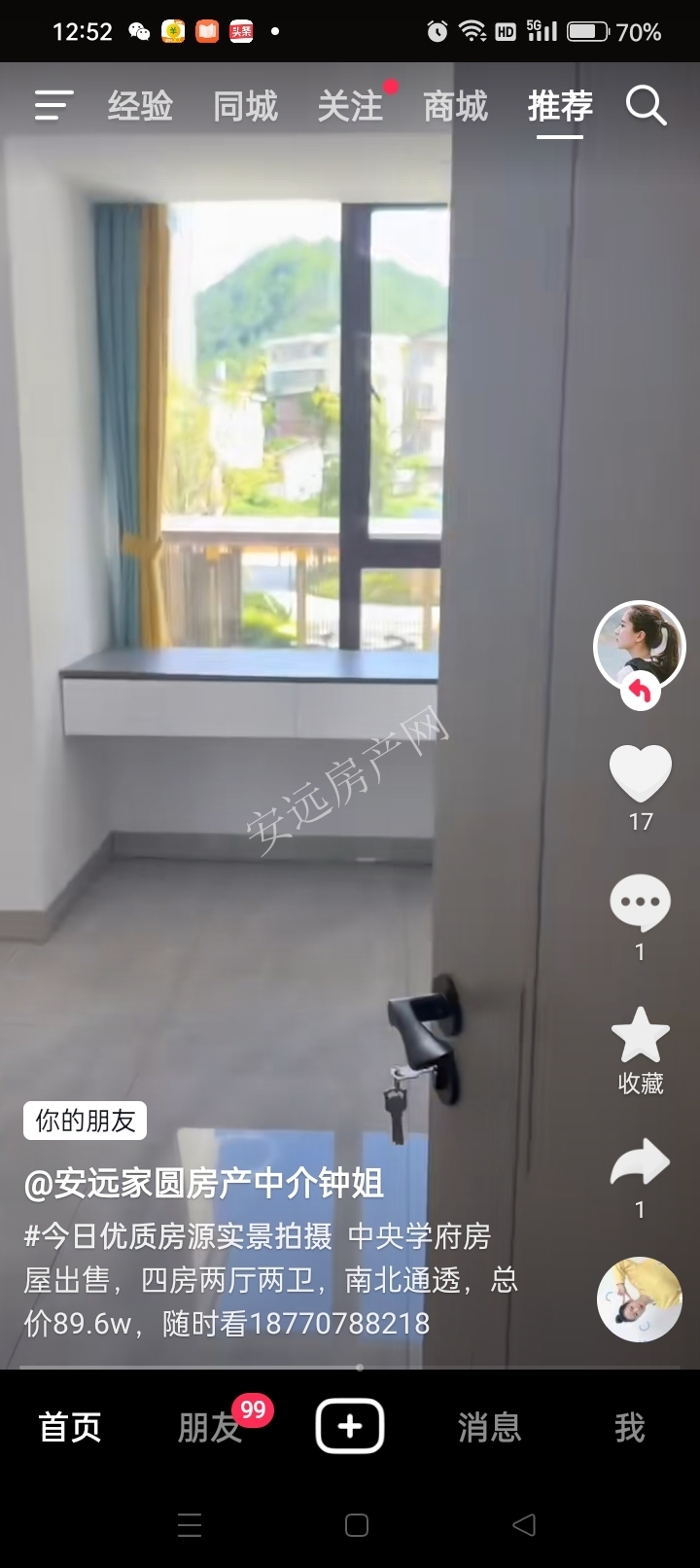700x1568 pixels.
Task: Tap #今日优质房源实景拍摄 hashtag
Action: (x=178, y=1236)
